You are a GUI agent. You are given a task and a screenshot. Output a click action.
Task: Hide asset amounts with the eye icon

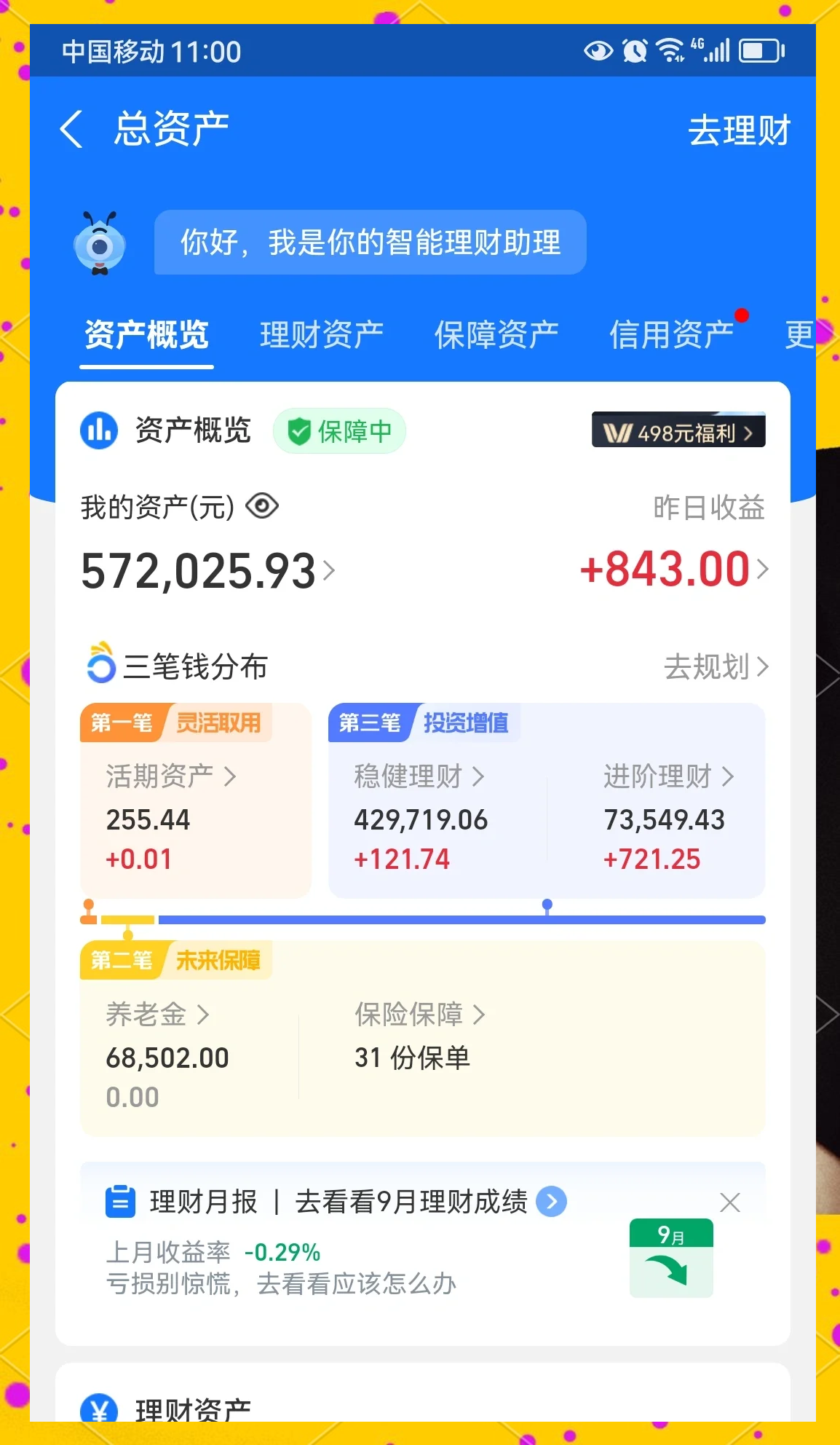click(262, 505)
